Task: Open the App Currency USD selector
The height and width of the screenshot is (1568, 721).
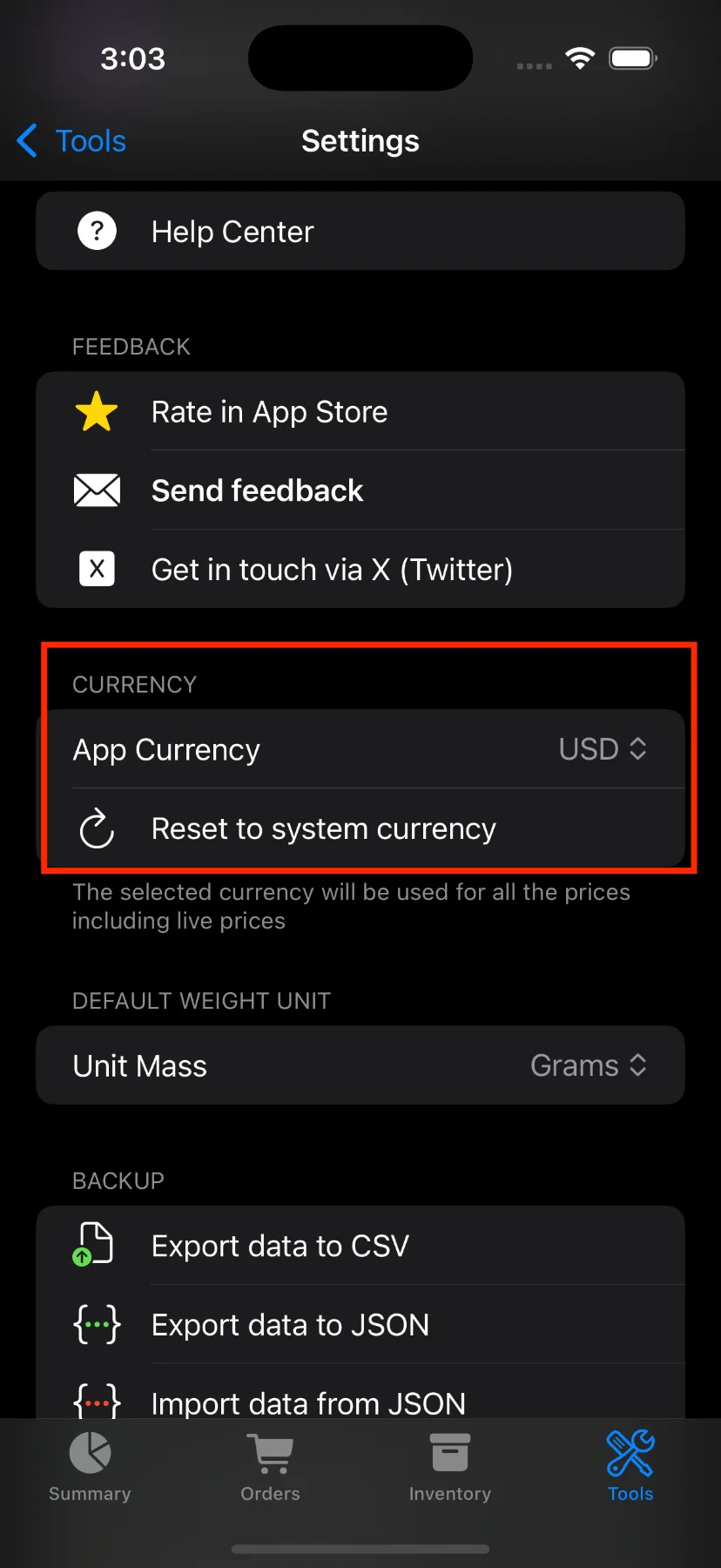Action: (603, 748)
